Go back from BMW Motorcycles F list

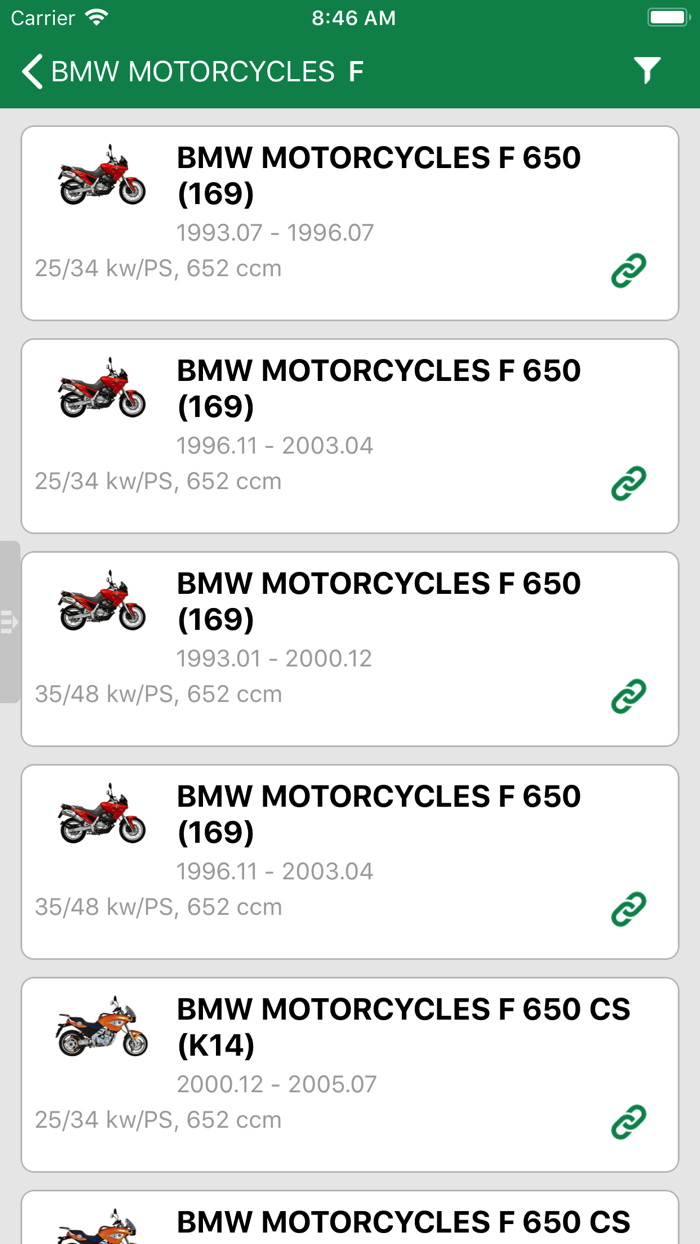pyautogui.click(x=33, y=72)
